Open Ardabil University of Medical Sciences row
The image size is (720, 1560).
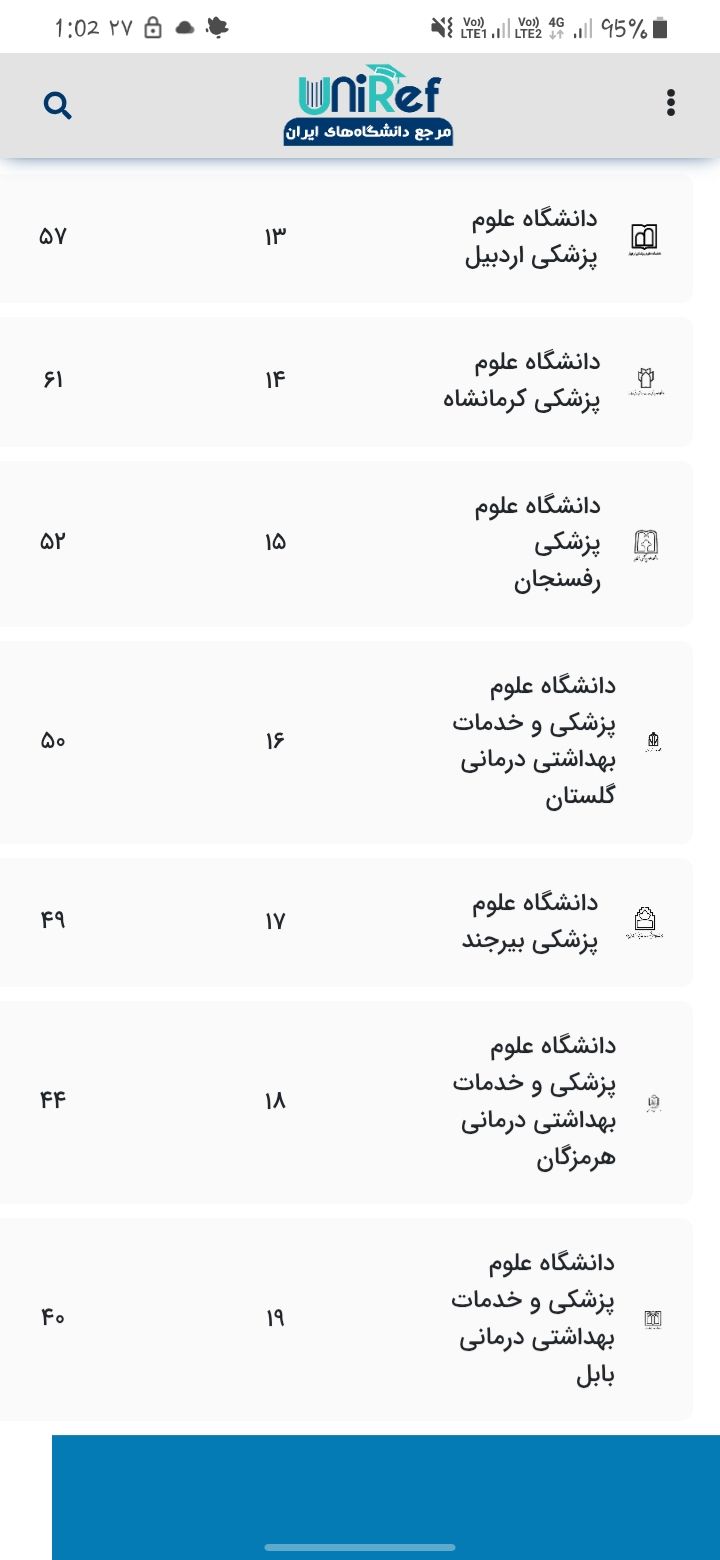(x=531, y=238)
